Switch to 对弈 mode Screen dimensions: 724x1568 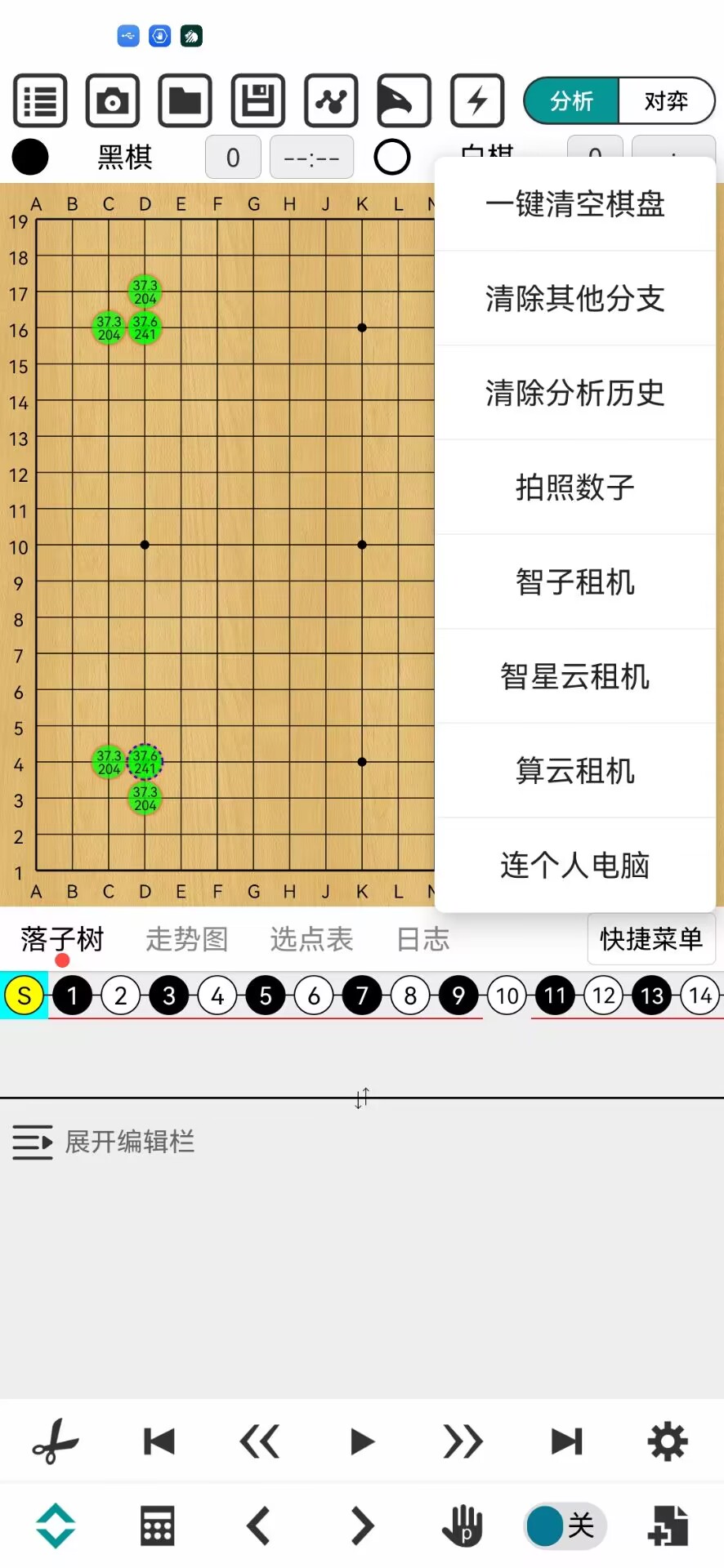(x=665, y=101)
